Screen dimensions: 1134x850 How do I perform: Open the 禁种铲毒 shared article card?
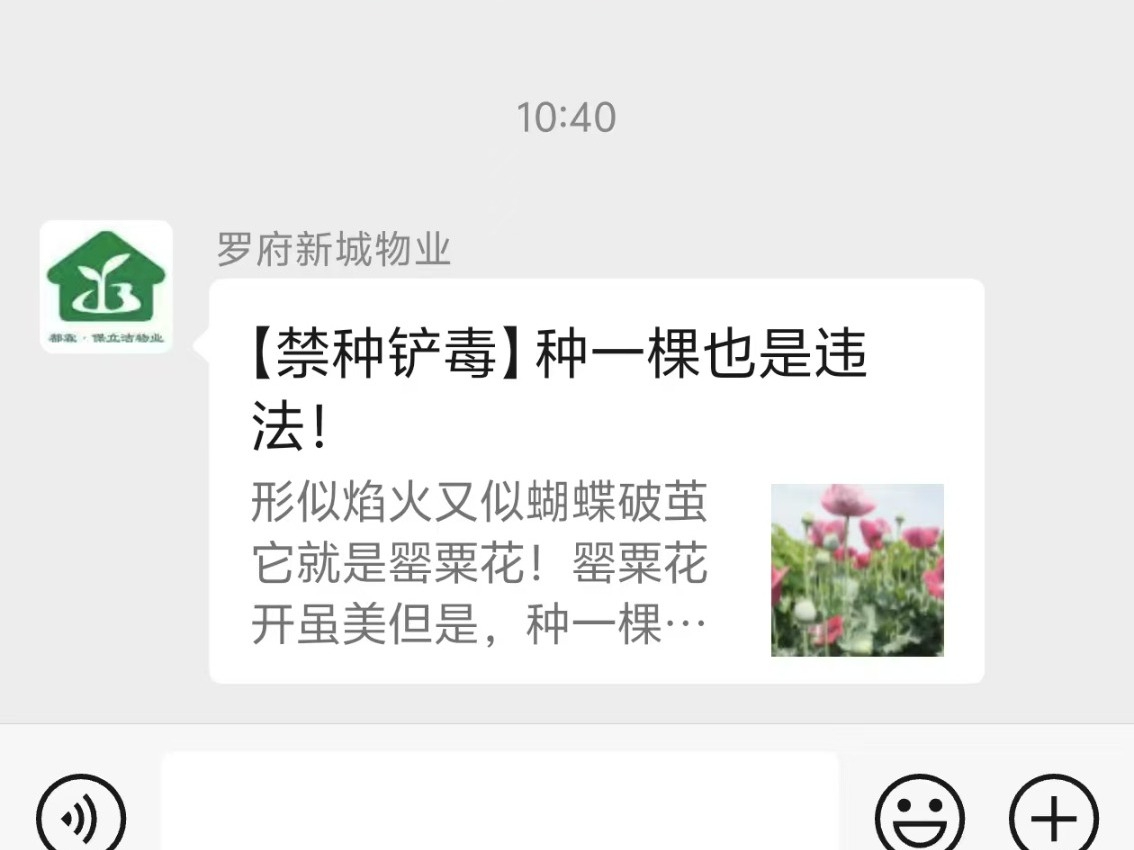coord(596,480)
